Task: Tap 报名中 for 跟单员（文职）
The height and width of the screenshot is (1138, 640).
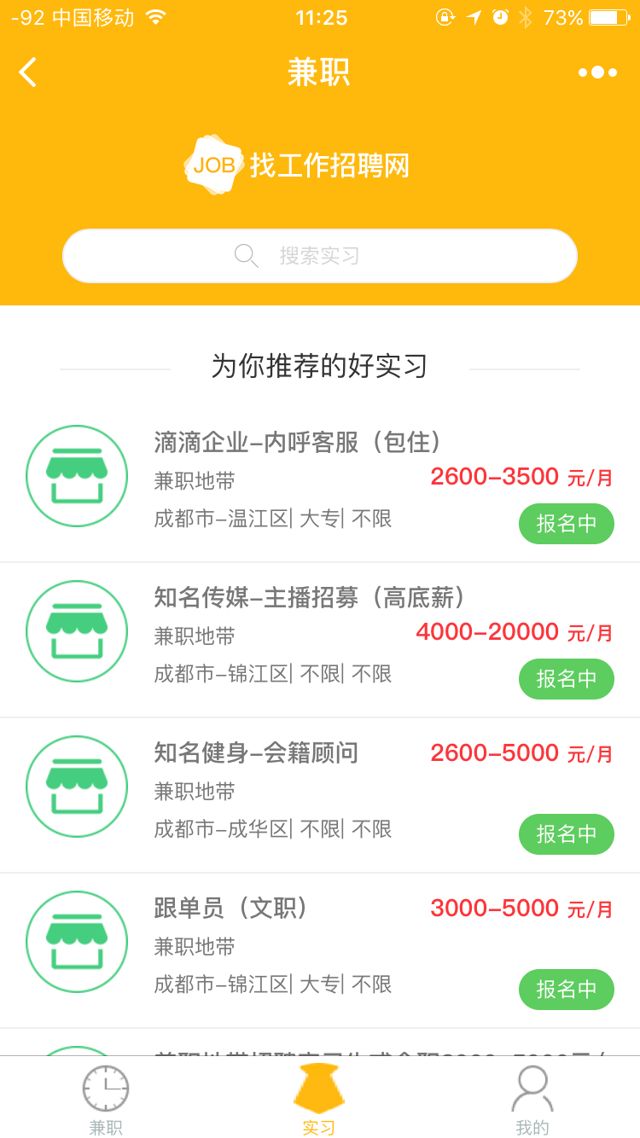Action: point(566,989)
